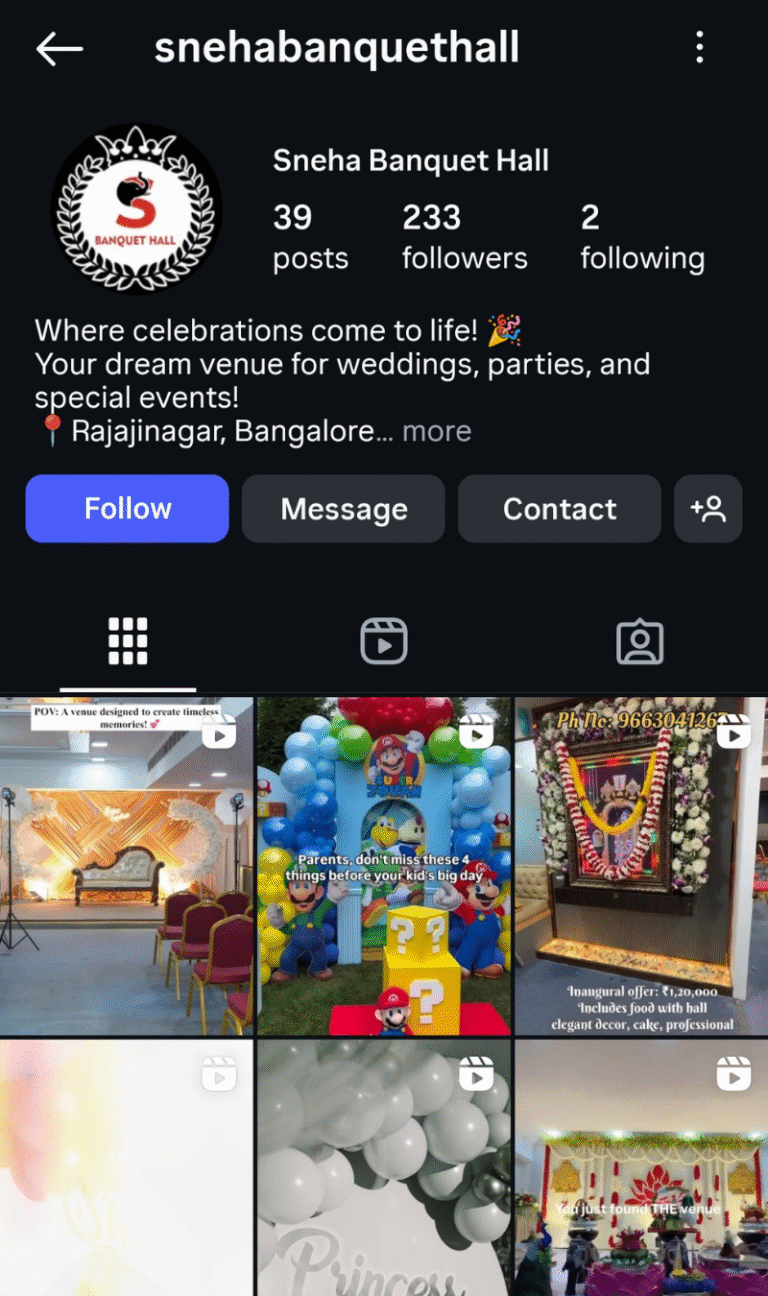Open the Mario birthday party reel
This screenshot has height=1296, width=768.
coord(384,866)
